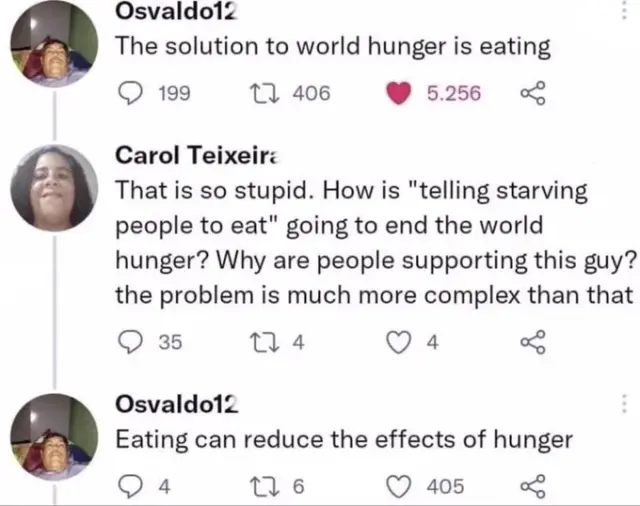The image size is (640, 506).
Task: Reply to Osvaldo12's world hunger tweet
Action: click(131, 94)
